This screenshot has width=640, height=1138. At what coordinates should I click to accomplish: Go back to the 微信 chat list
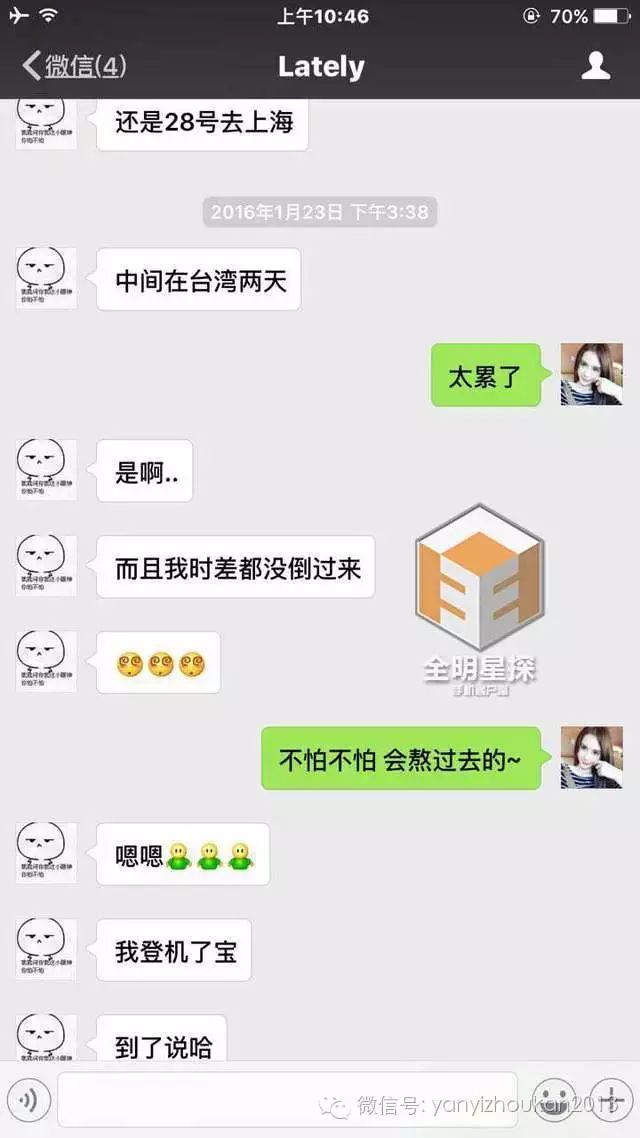74,66
